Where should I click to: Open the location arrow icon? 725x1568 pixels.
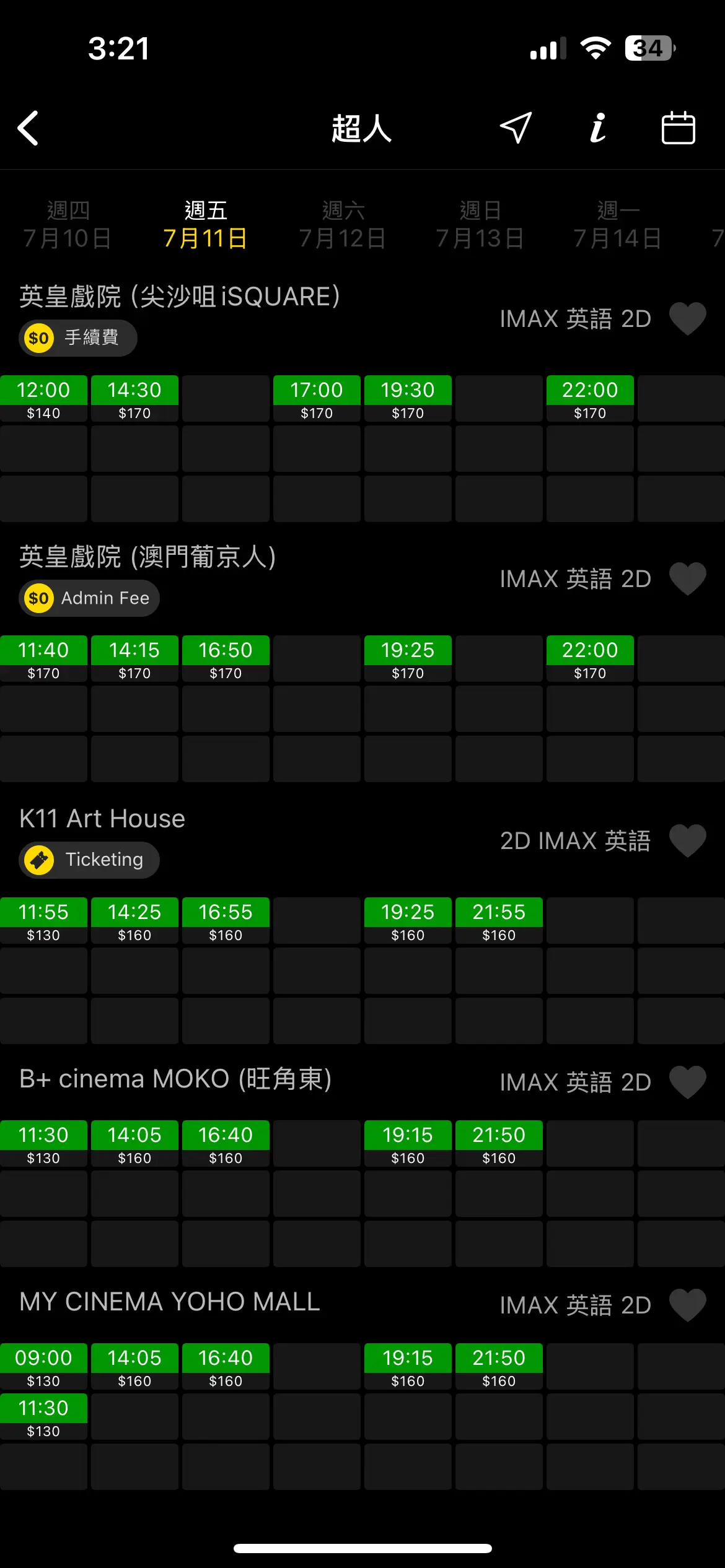pyautogui.click(x=516, y=128)
